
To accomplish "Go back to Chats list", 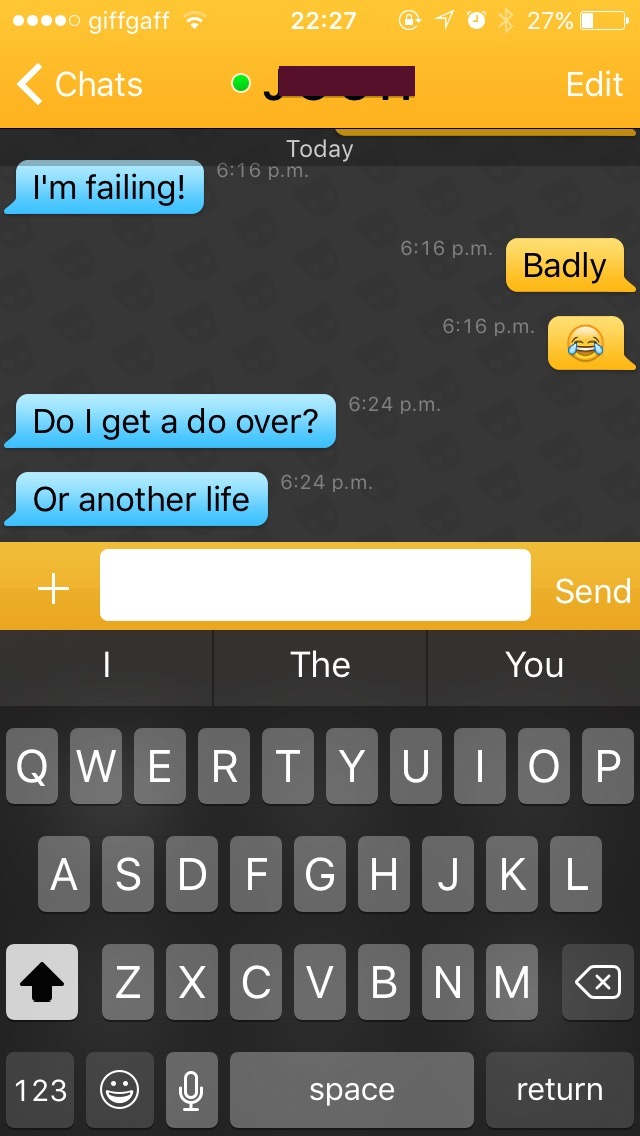I will (x=80, y=85).
